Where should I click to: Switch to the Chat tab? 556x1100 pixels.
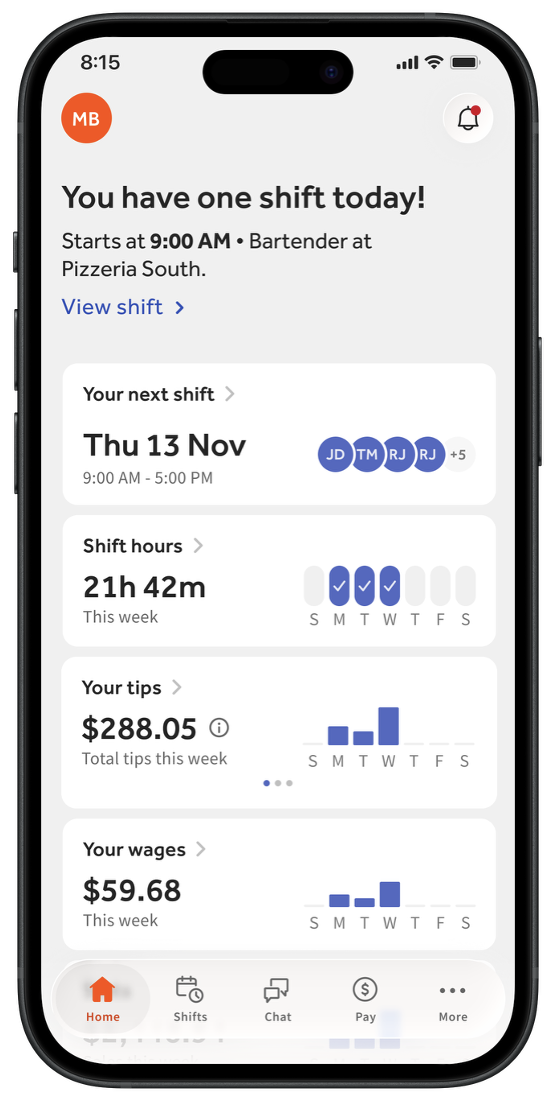278,999
